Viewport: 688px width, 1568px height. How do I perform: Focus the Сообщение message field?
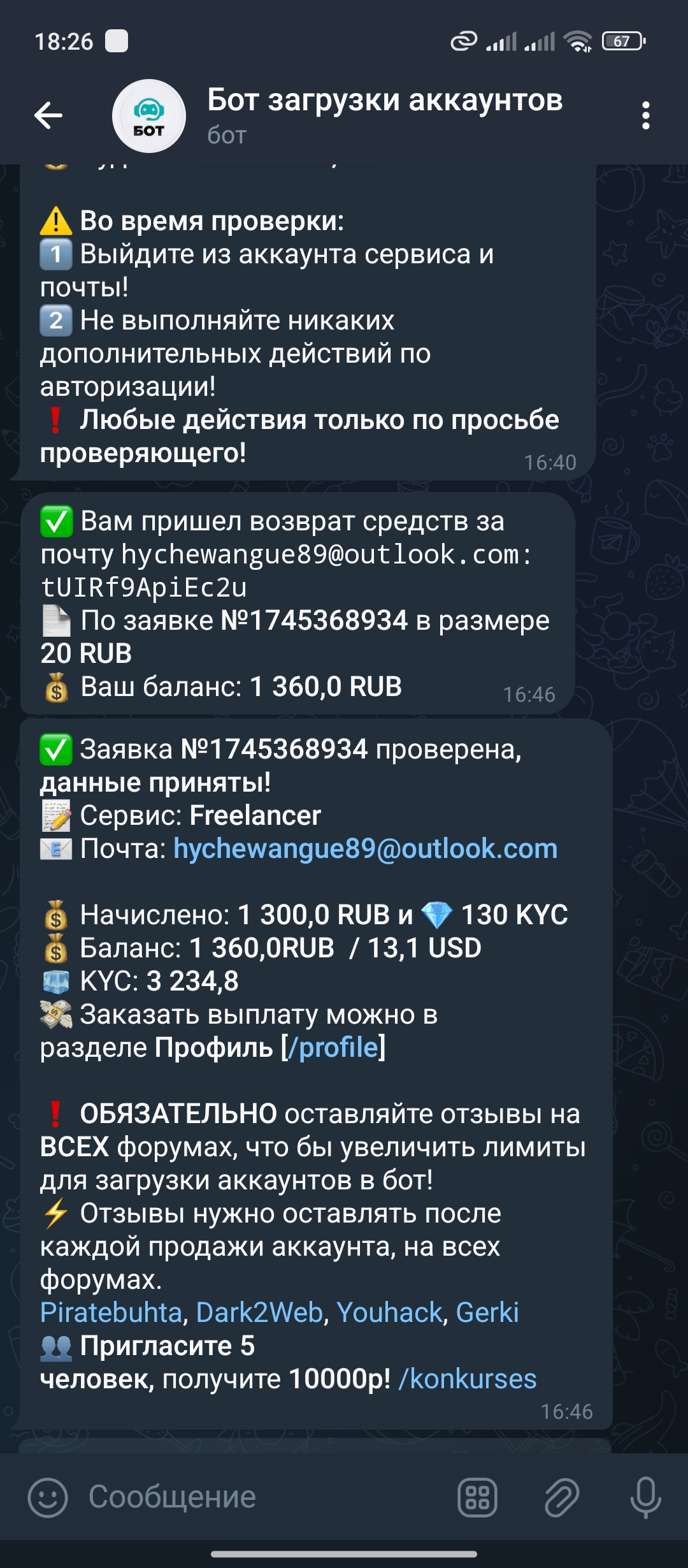click(255, 1497)
